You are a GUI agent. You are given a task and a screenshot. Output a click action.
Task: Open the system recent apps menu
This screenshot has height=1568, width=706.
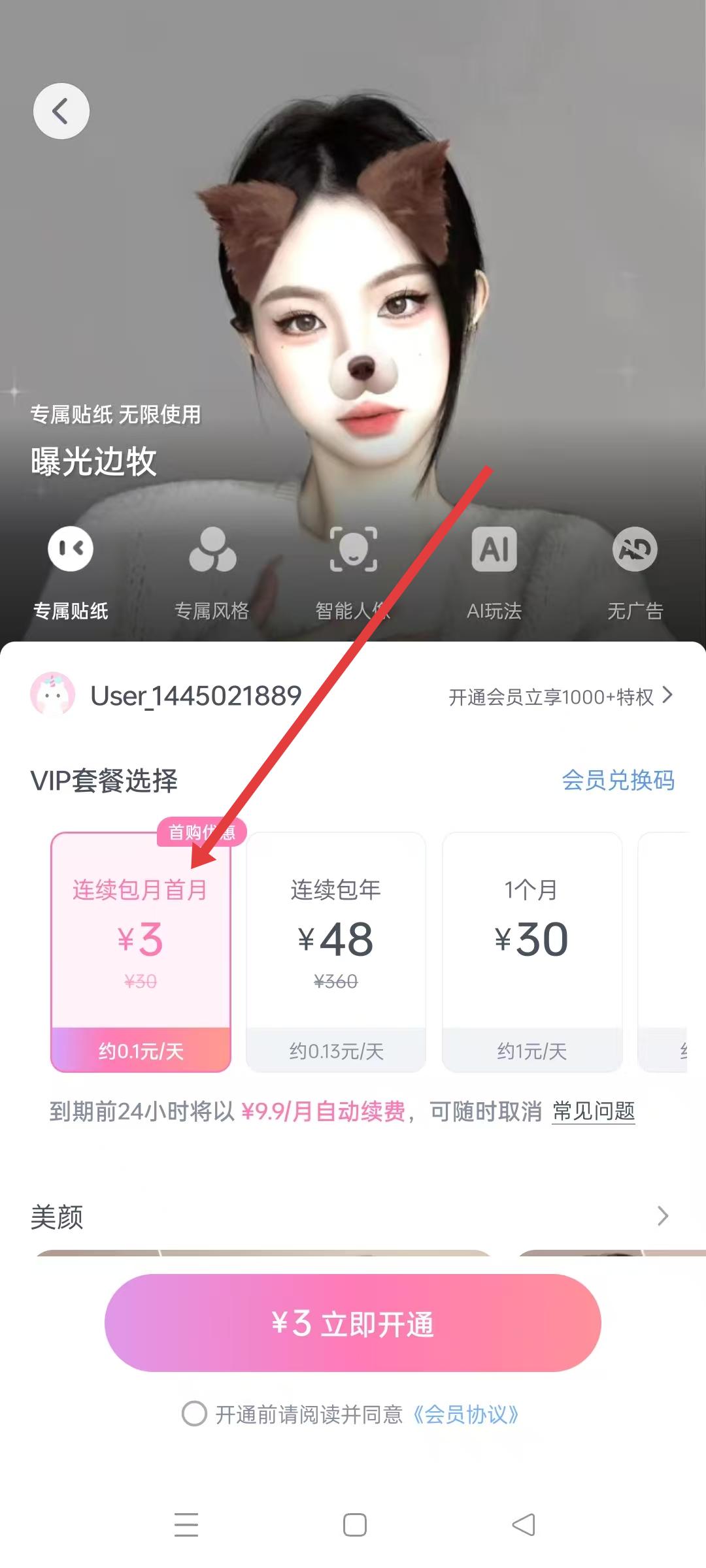click(186, 1525)
